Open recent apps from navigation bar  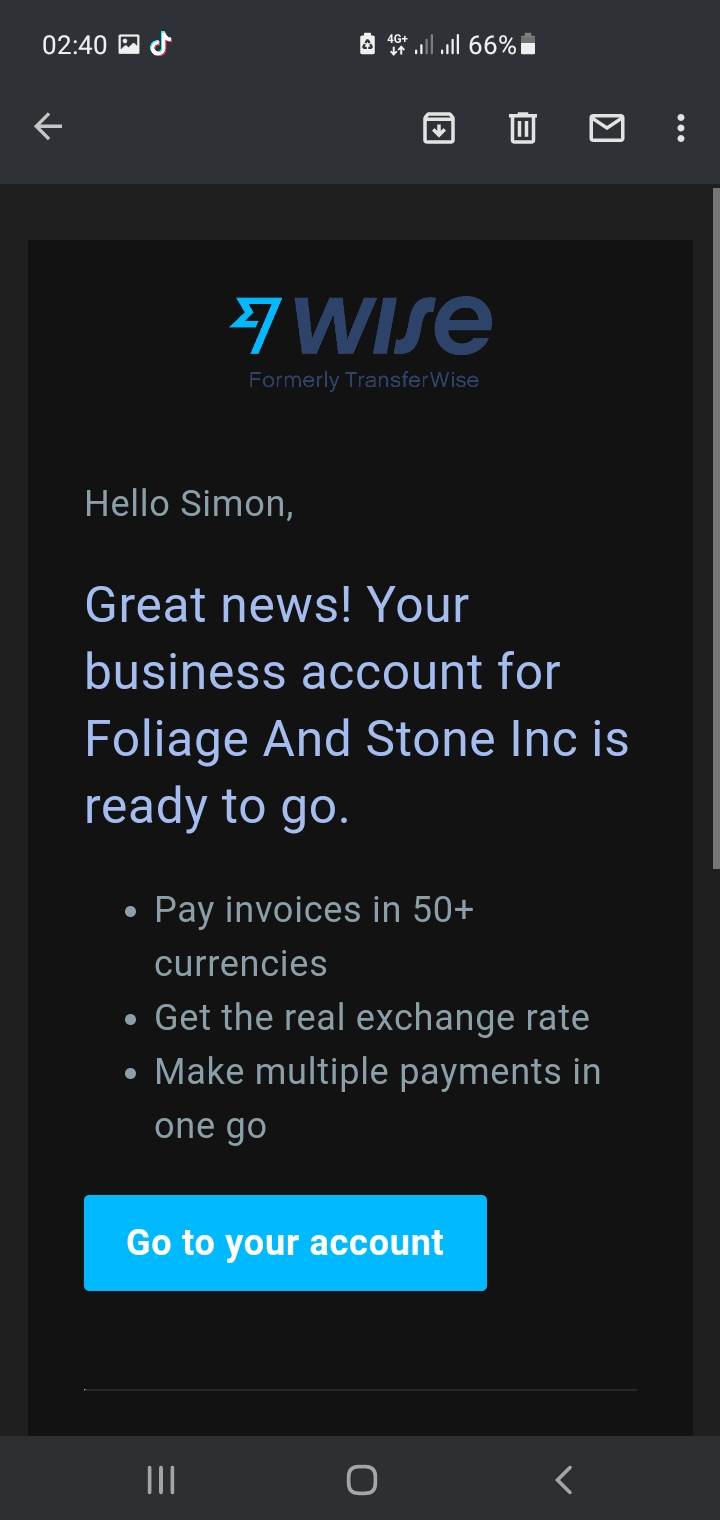(x=160, y=1479)
